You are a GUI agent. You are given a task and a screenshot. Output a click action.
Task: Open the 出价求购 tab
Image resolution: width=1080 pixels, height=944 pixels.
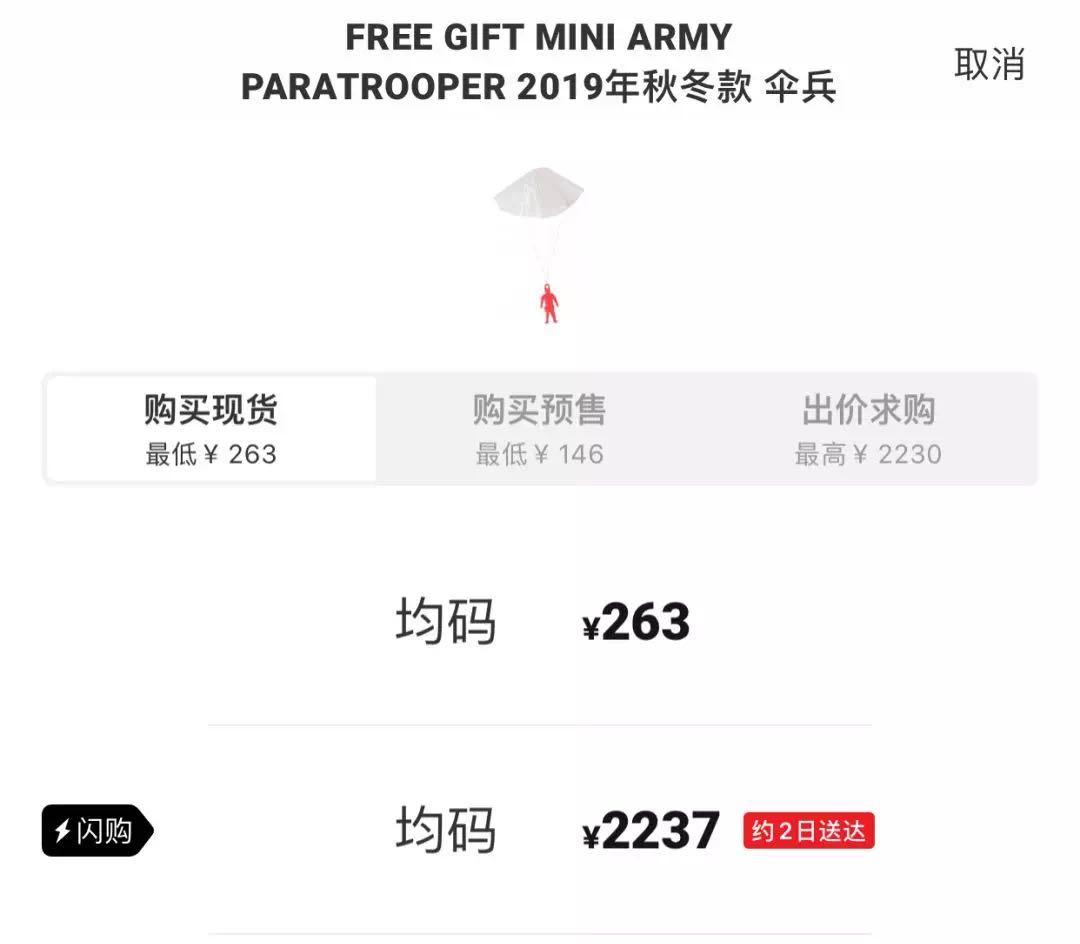tap(868, 429)
